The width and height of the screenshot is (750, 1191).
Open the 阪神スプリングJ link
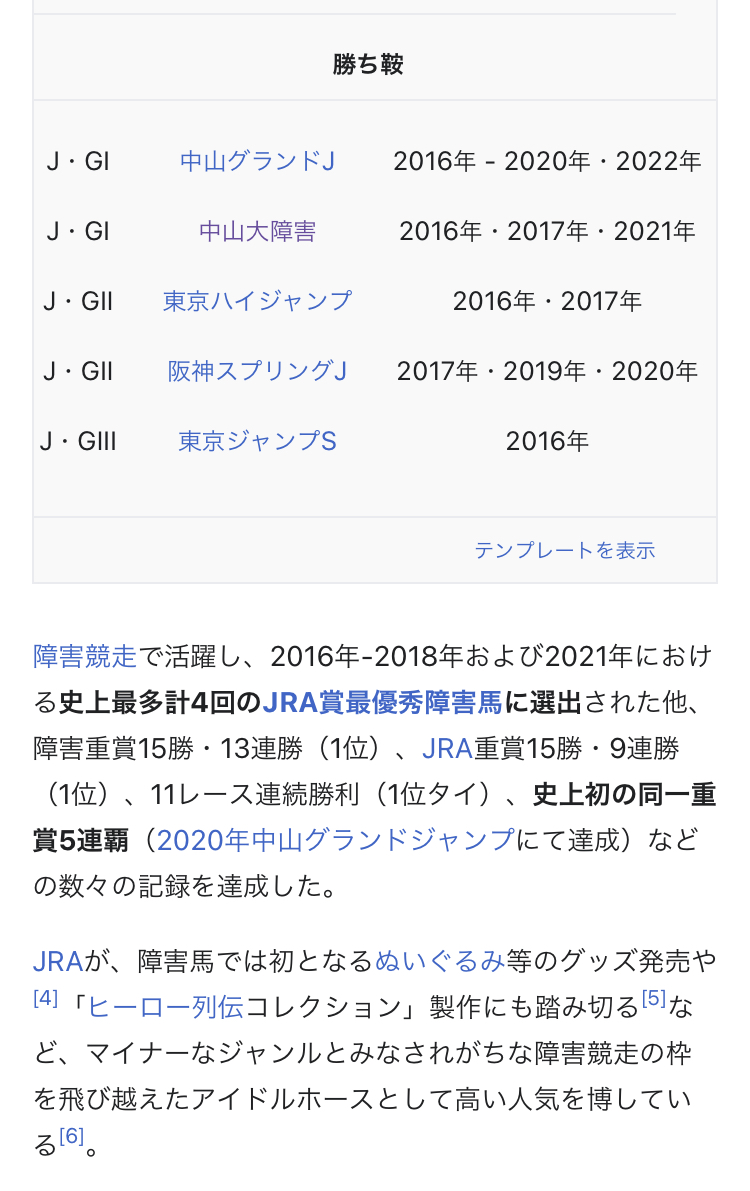[257, 371]
